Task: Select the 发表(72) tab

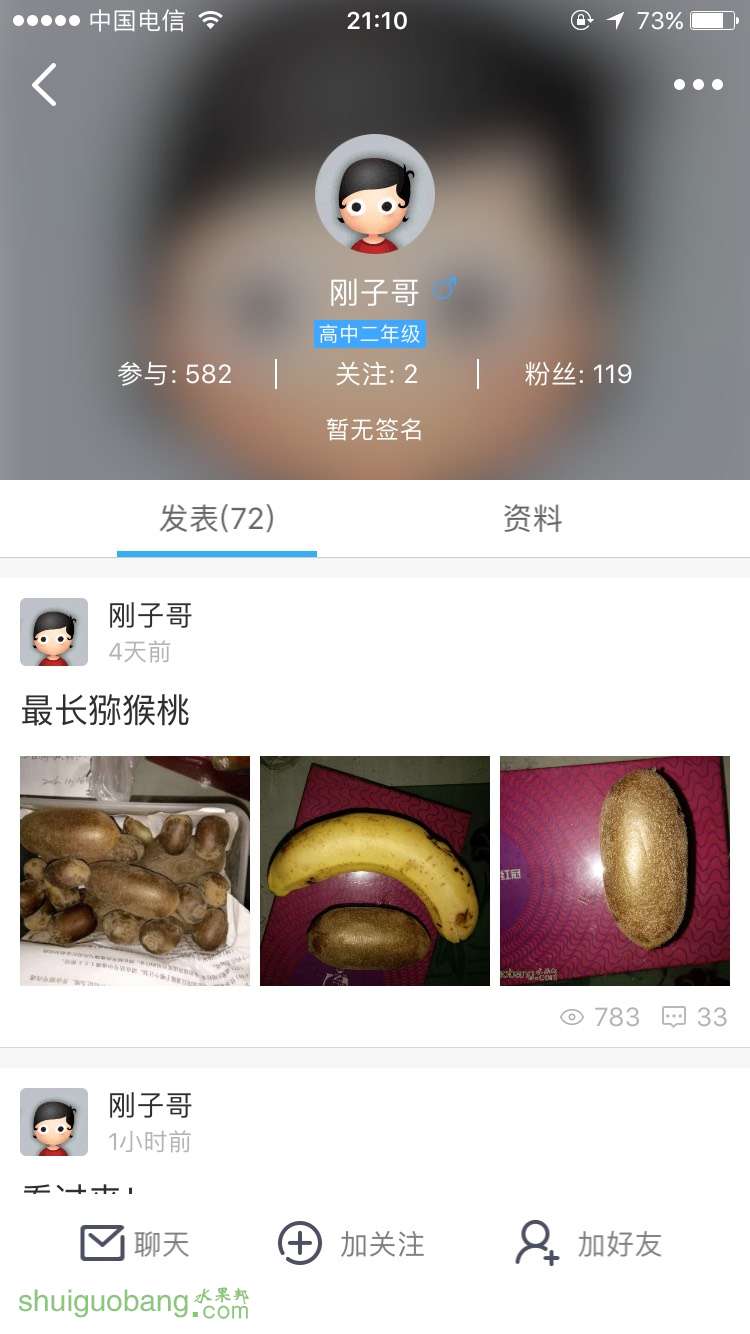Action: click(216, 519)
